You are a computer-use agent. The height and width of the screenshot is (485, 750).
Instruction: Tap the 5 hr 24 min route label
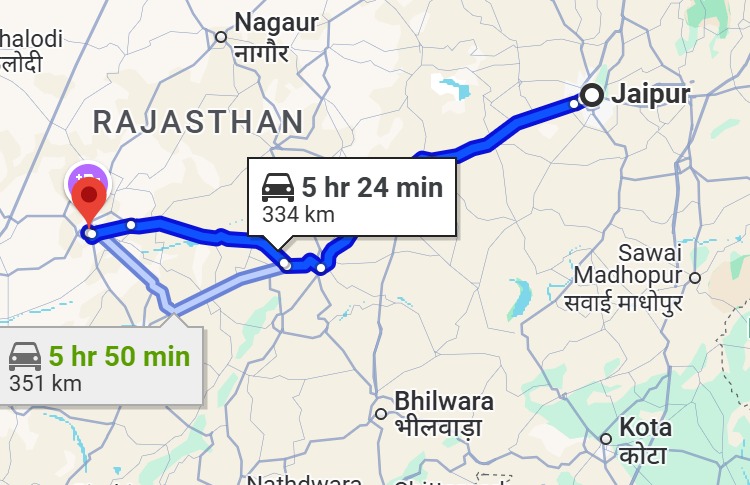352,196
